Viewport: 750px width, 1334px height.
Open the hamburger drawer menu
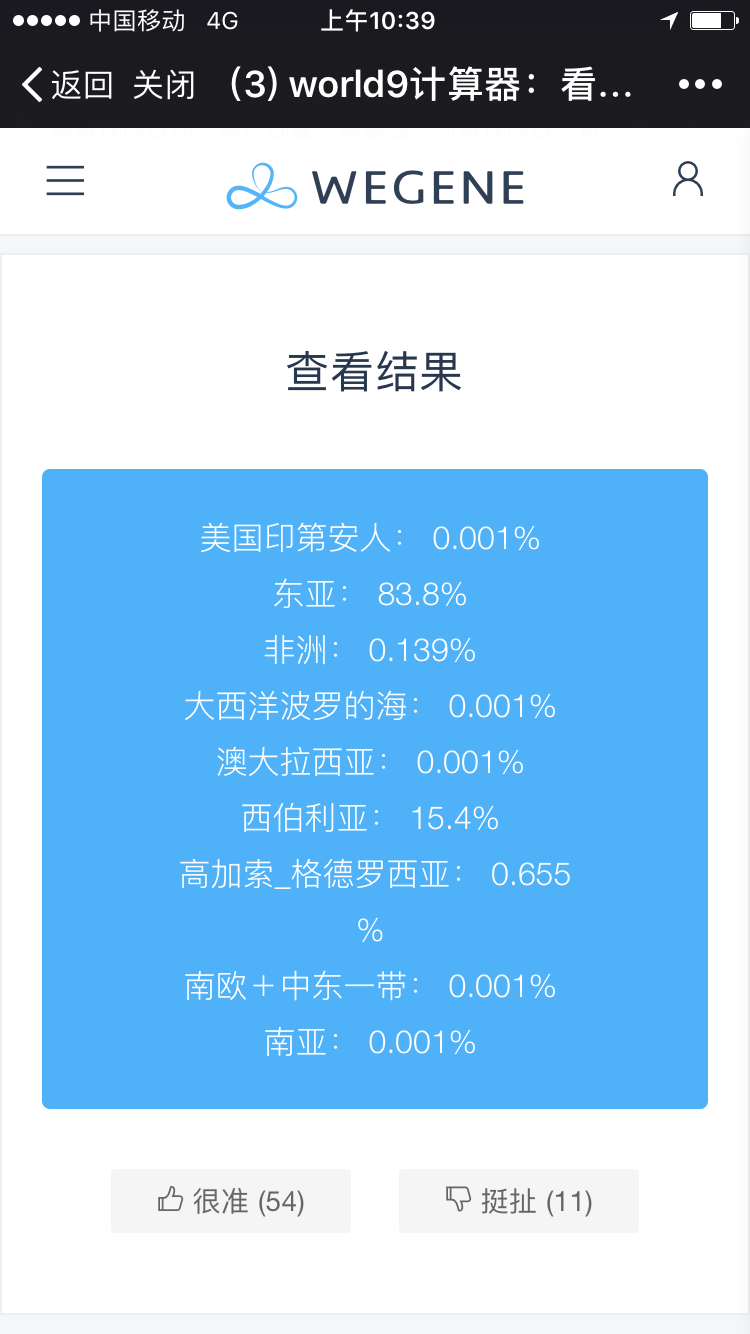(65, 180)
